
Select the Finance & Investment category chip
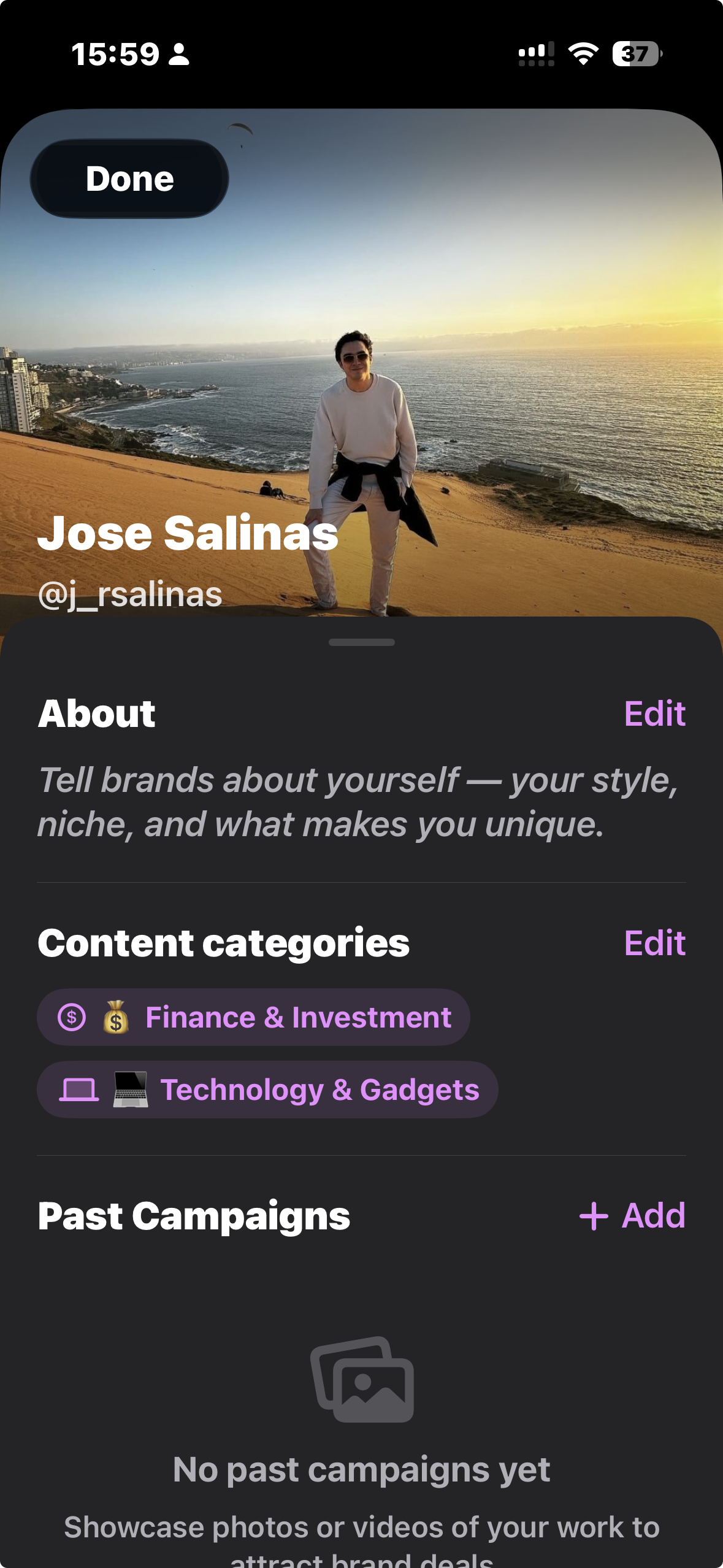[x=253, y=1017]
